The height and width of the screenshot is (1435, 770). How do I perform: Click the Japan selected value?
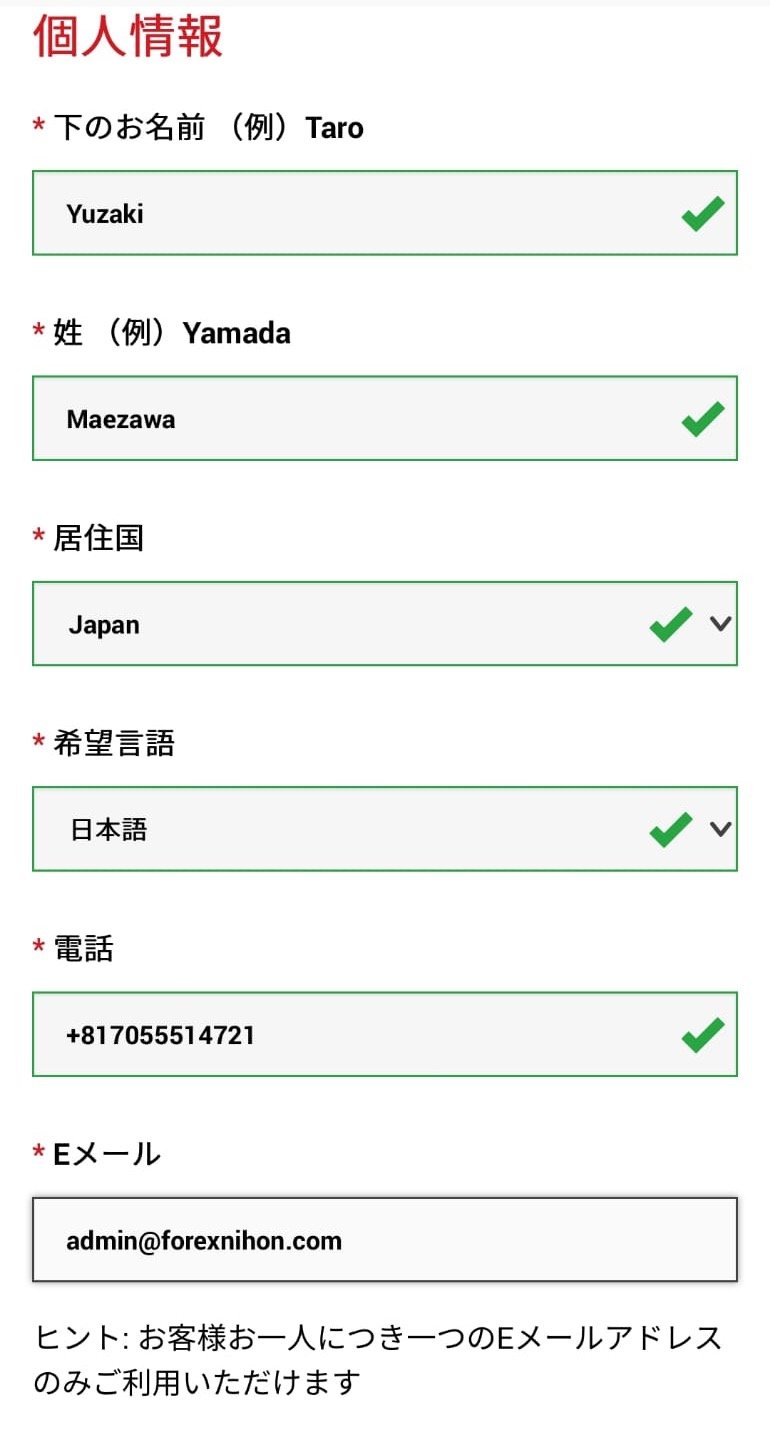[x=103, y=624]
